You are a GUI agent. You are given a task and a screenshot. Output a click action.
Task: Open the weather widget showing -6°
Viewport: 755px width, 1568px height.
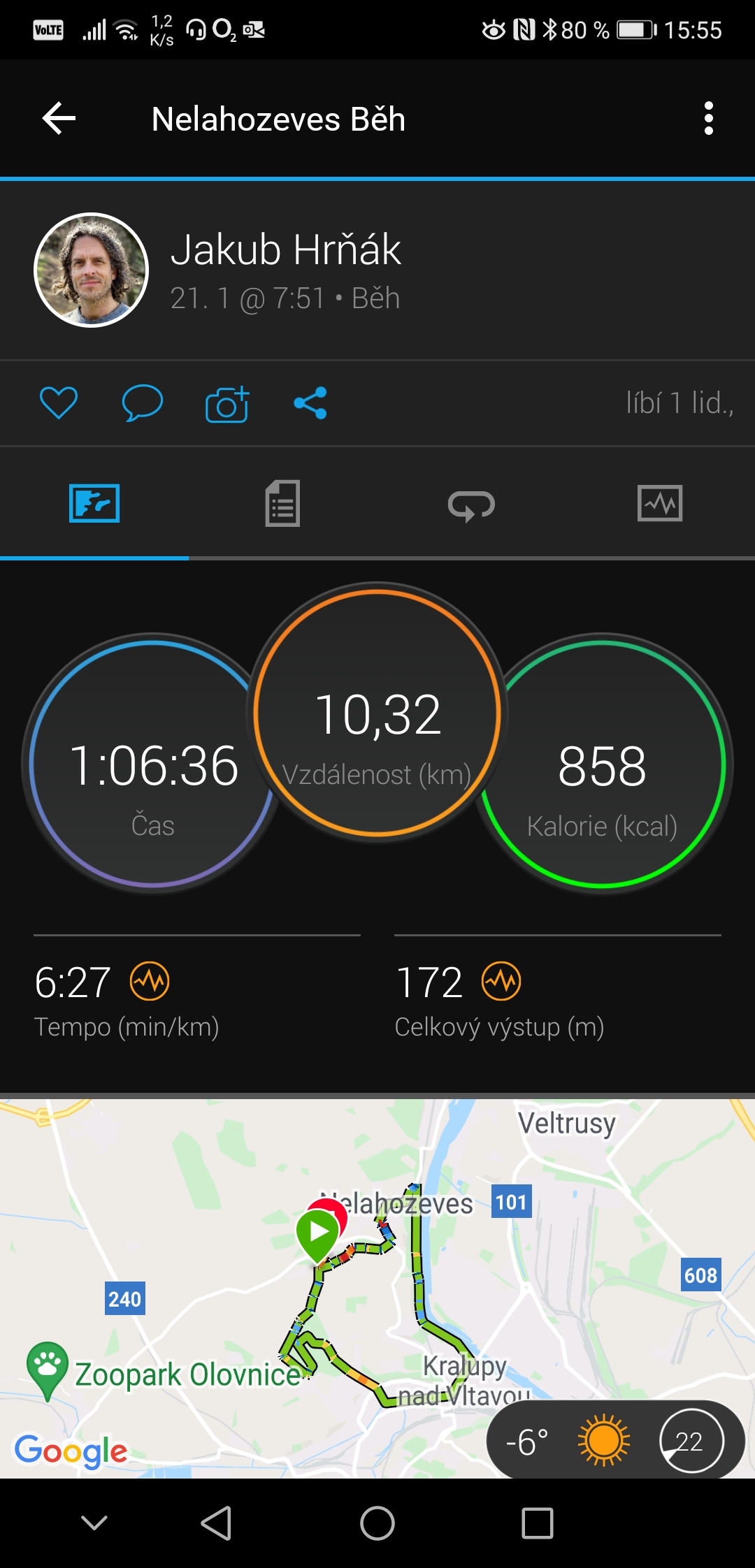(x=617, y=1441)
